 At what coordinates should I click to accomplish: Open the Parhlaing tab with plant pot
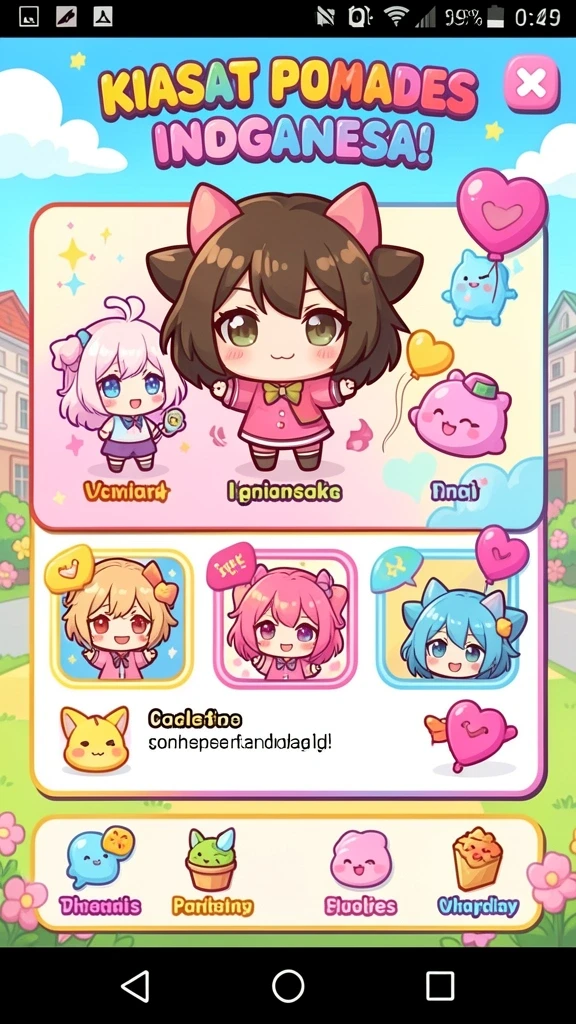point(212,872)
